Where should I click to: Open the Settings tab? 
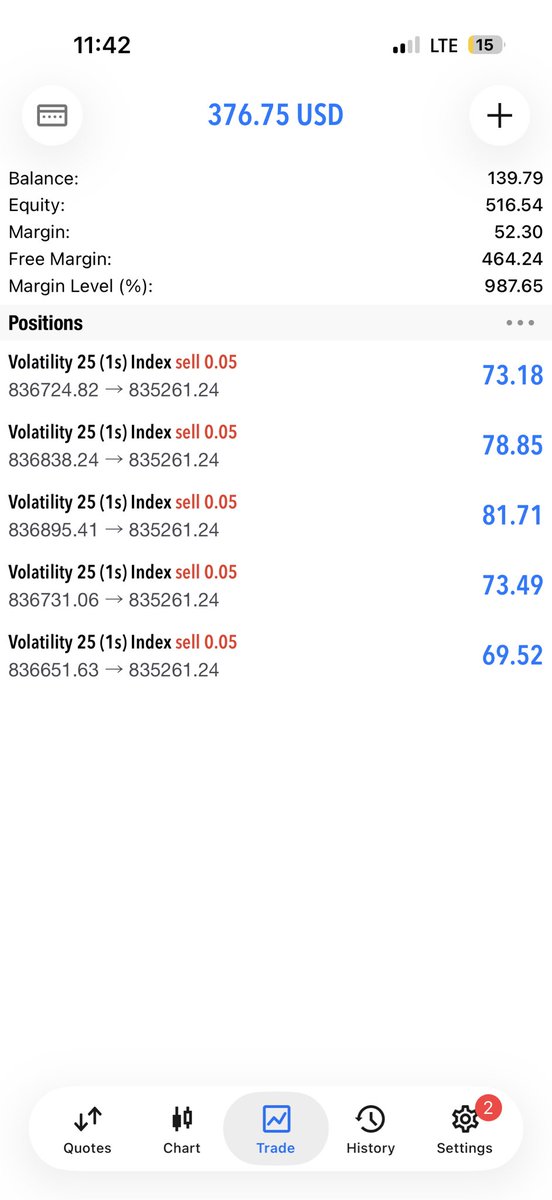465,1130
